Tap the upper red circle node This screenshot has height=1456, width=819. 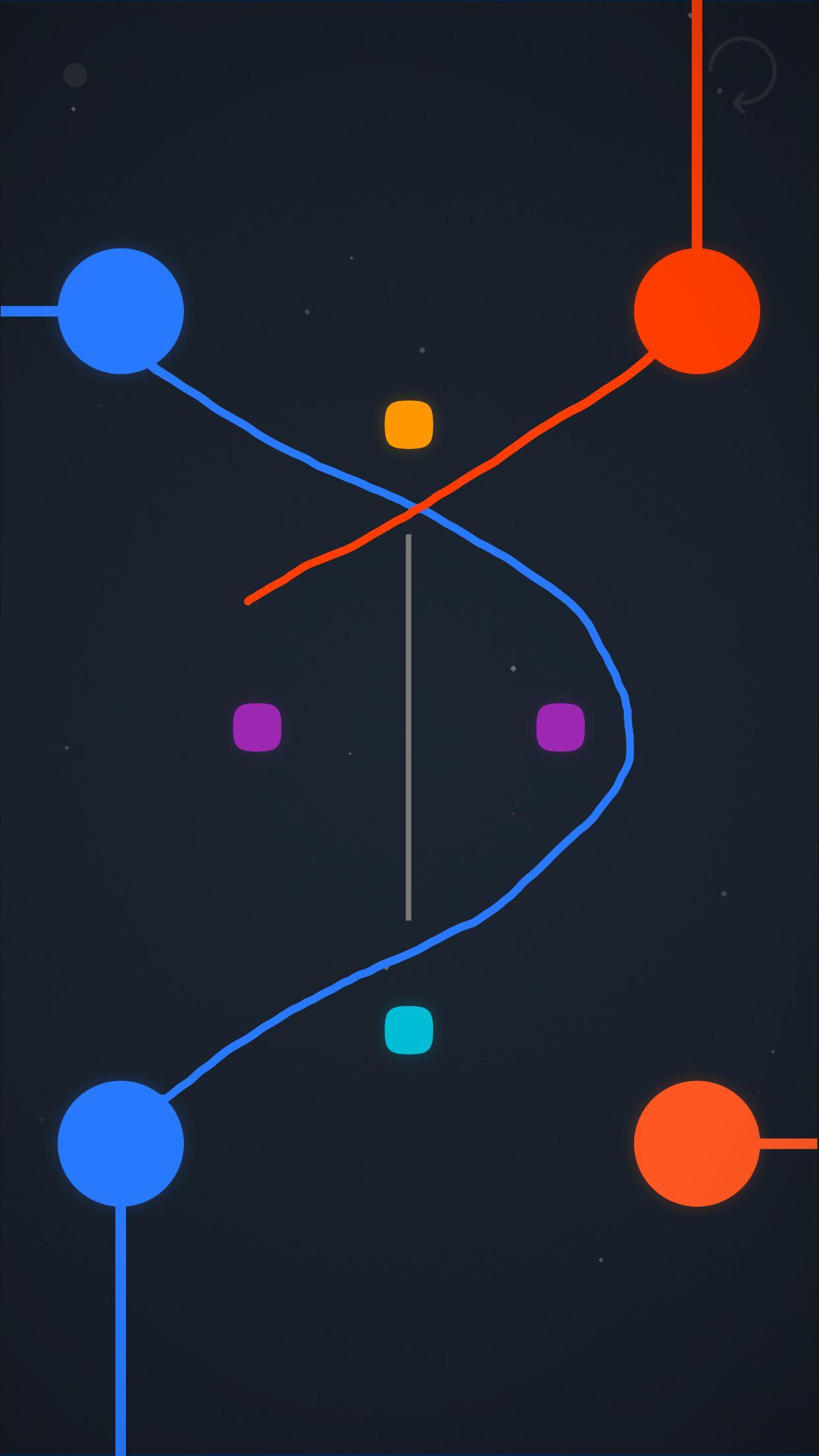tap(697, 311)
